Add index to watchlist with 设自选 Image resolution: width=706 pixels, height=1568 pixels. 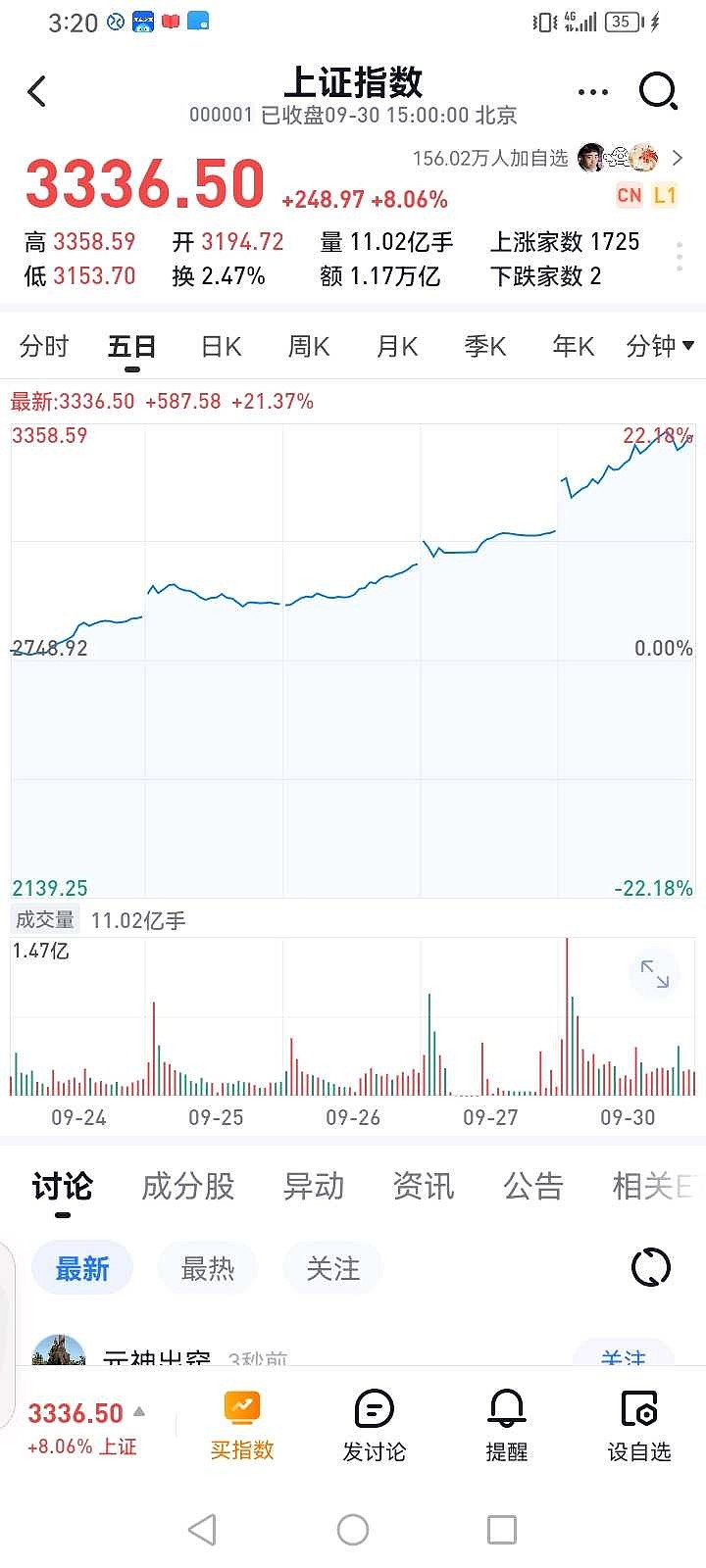[639, 1426]
